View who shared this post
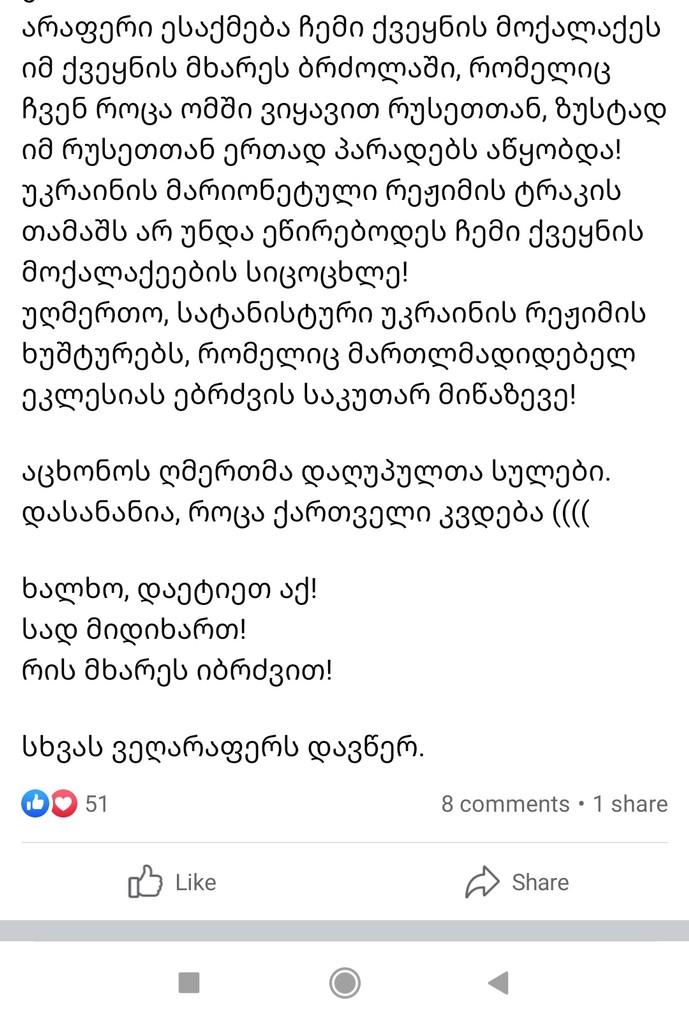Image resolution: width=689 pixels, height=1024 pixels. pos(630,804)
